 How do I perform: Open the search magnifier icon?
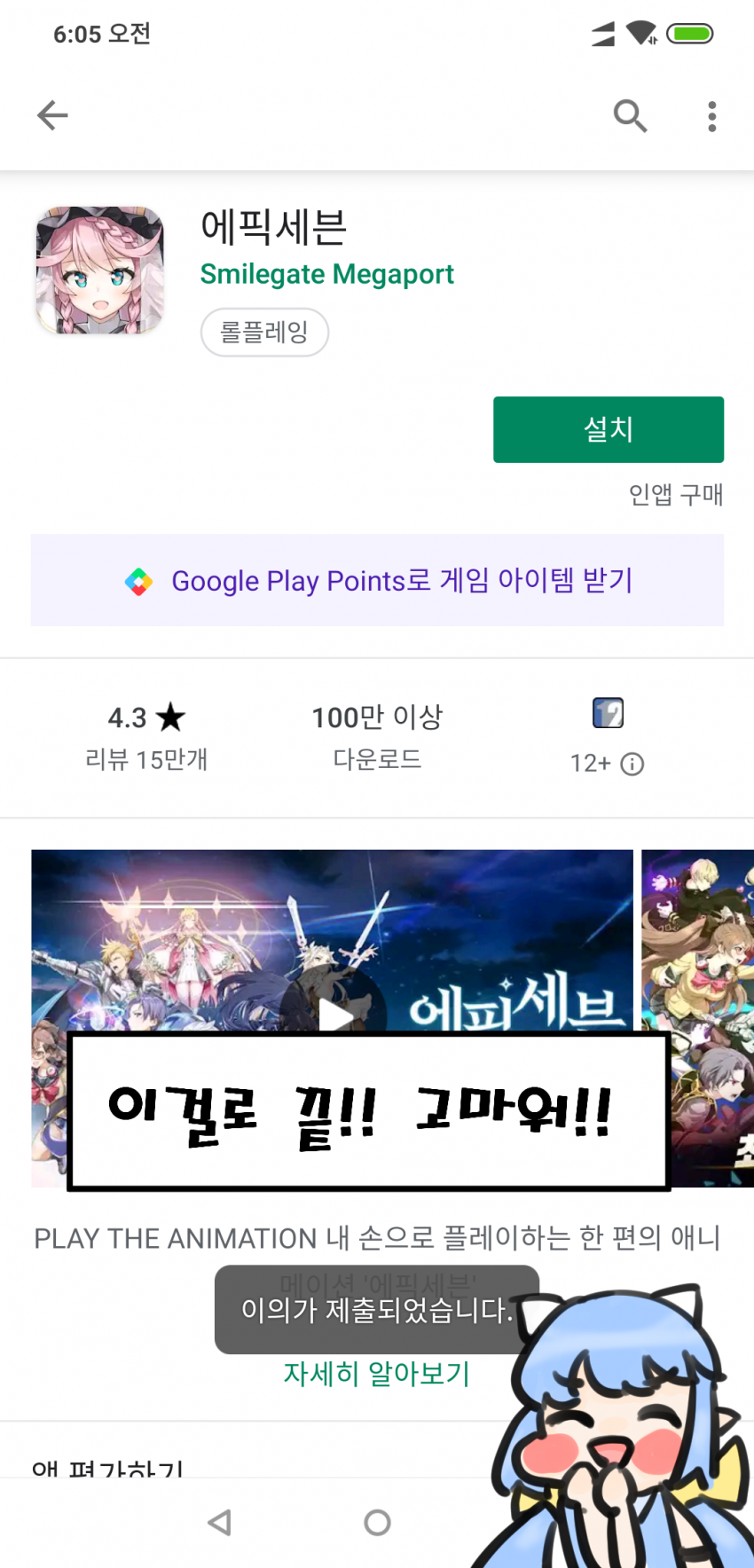pyautogui.click(x=630, y=115)
